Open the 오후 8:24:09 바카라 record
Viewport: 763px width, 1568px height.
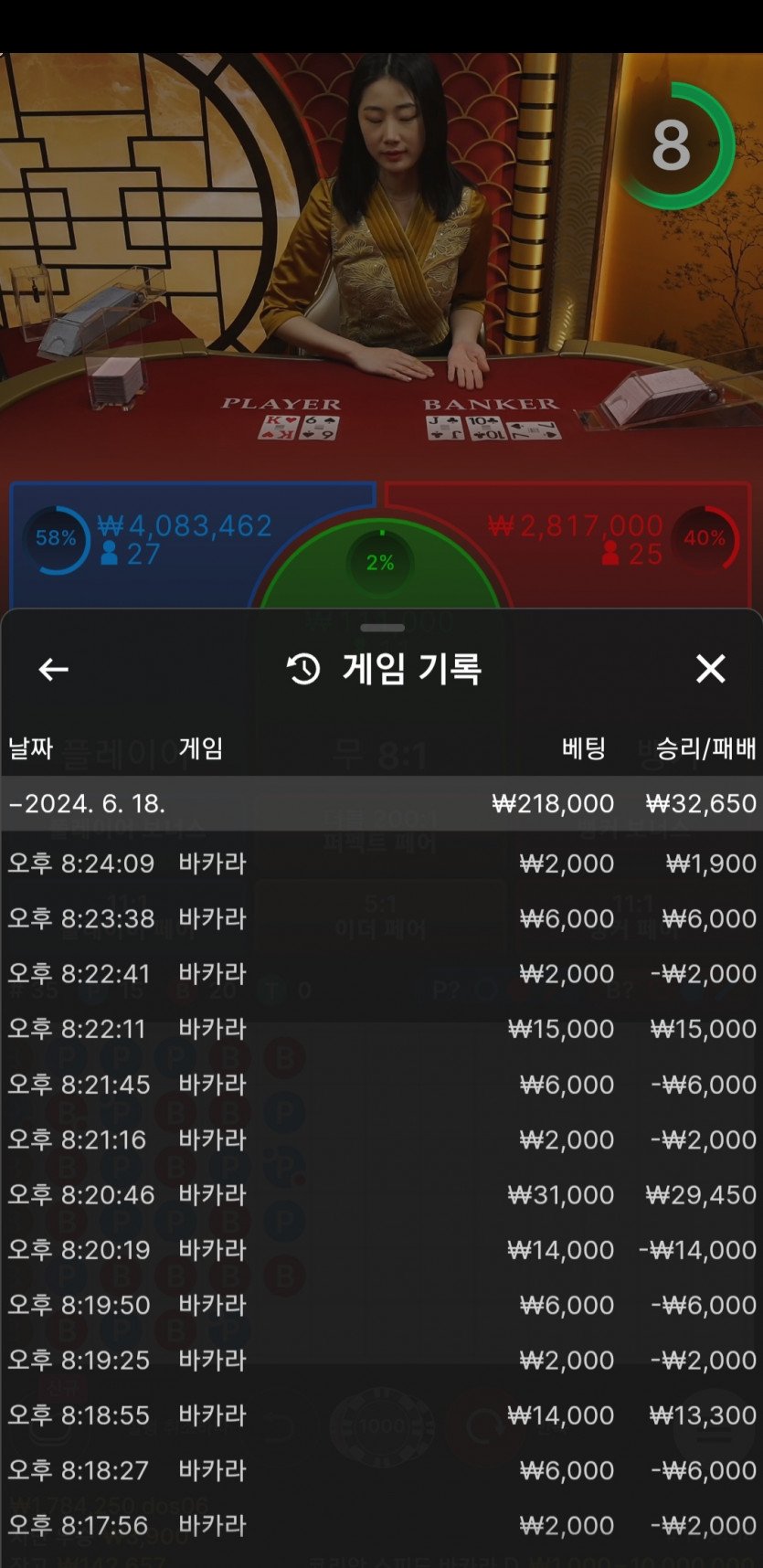click(x=381, y=863)
